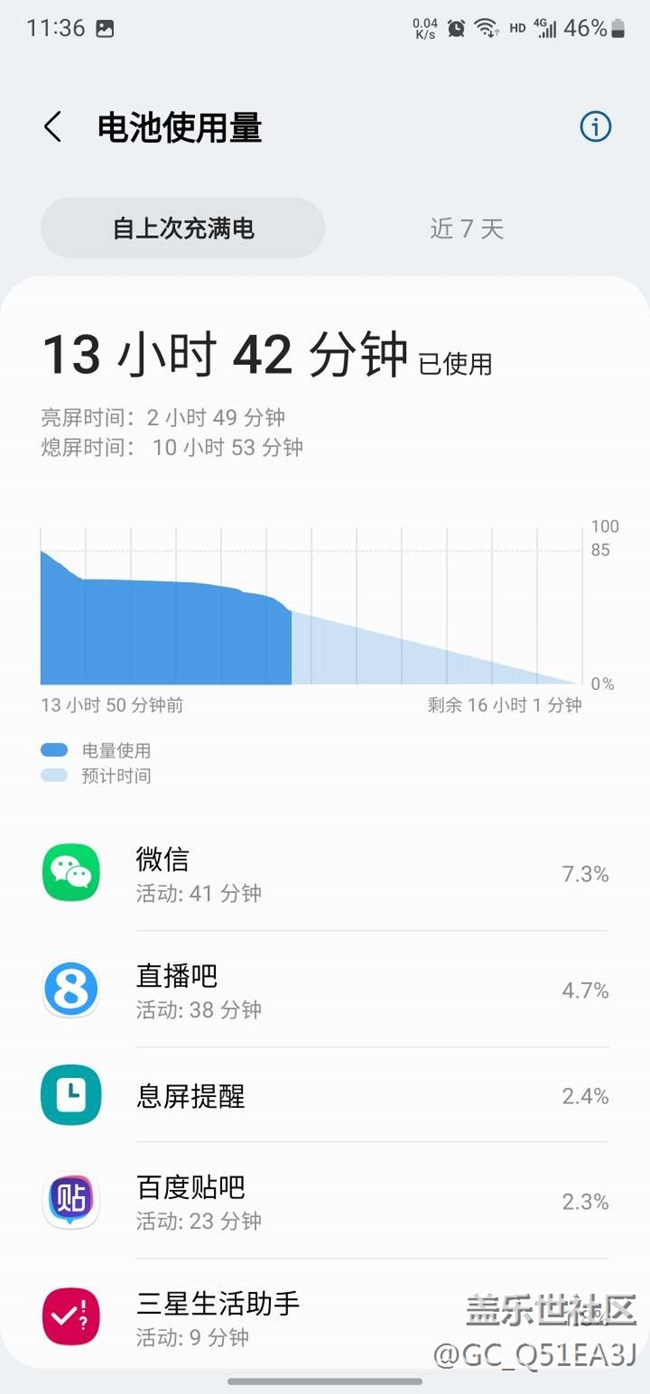This screenshot has height=1394, width=650.
Task: Open 百度贴吧 battery usage details
Action: 325,1201
